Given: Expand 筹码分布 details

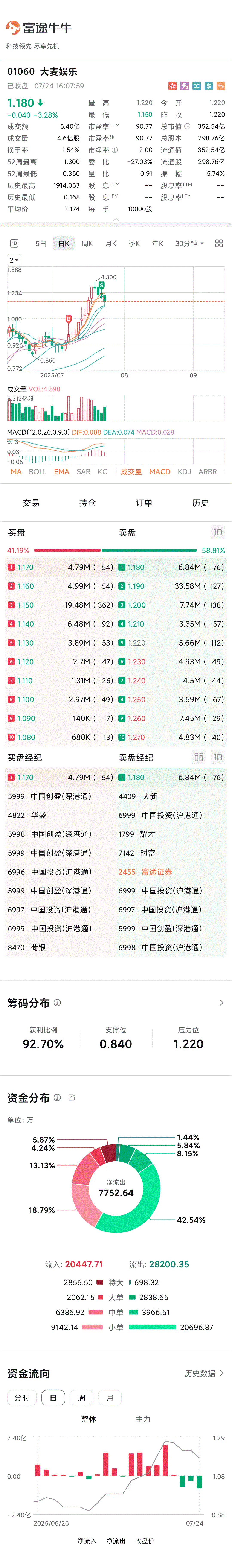Looking at the screenshot, I should 221,1003.
